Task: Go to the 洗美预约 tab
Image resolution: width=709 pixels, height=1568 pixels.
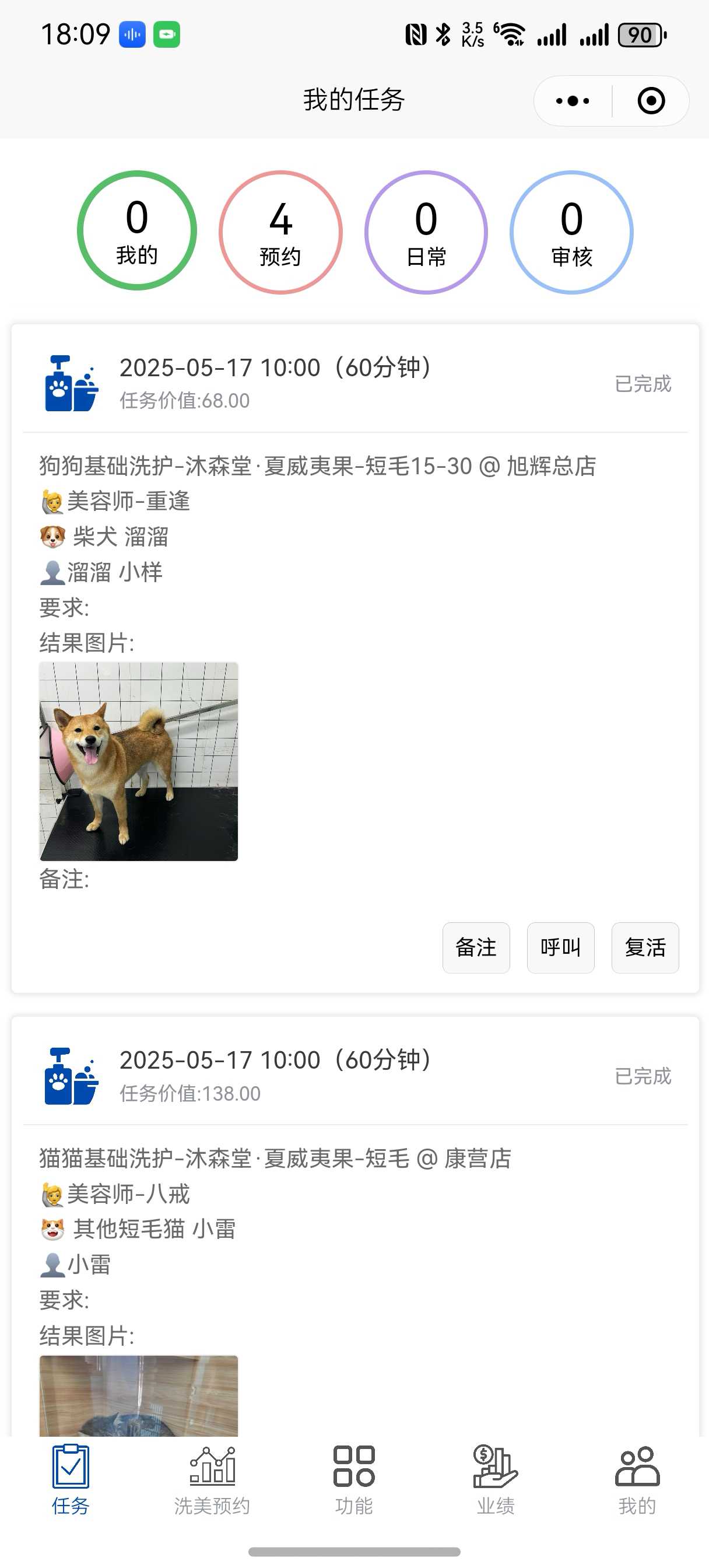Action: [212, 1480]
